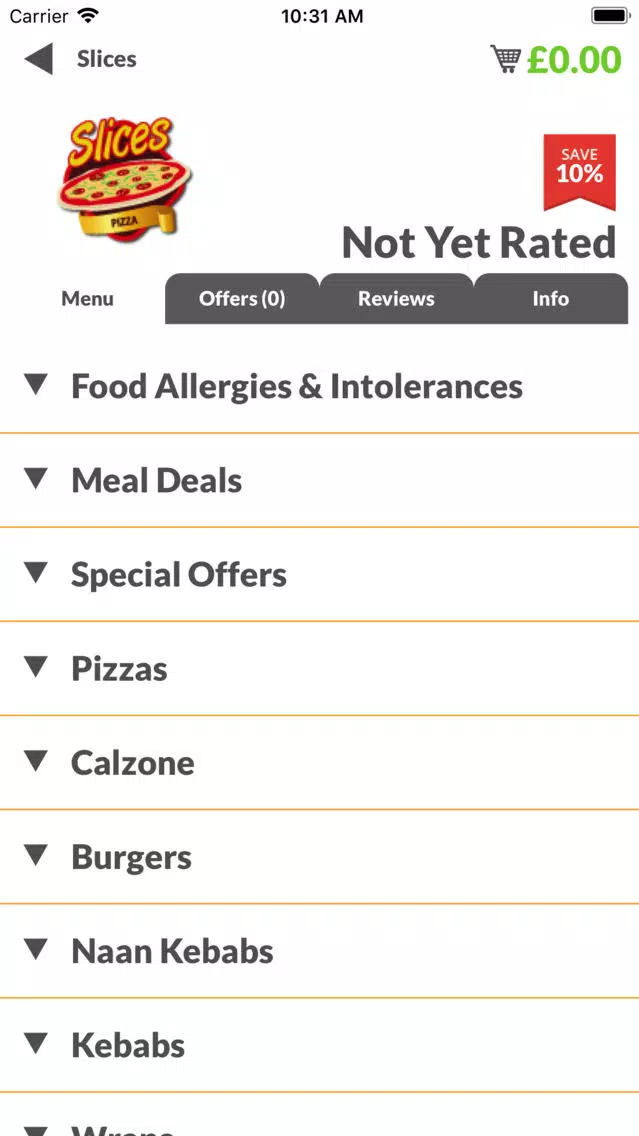Expand the Pizzas category
The width and height of the screenshot is (639, 1136).
[x=320, y=669]
